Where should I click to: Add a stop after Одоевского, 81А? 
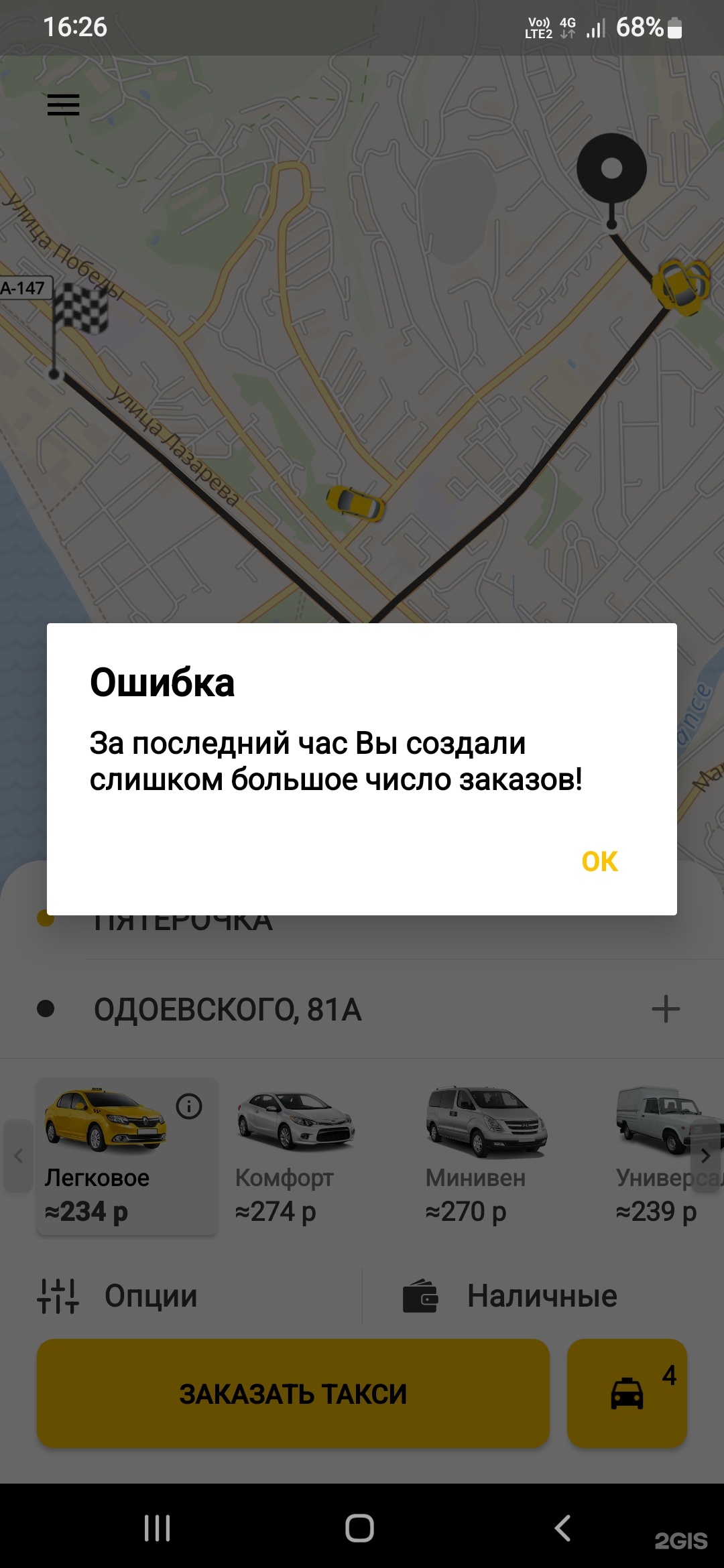tap(666, 1008)
